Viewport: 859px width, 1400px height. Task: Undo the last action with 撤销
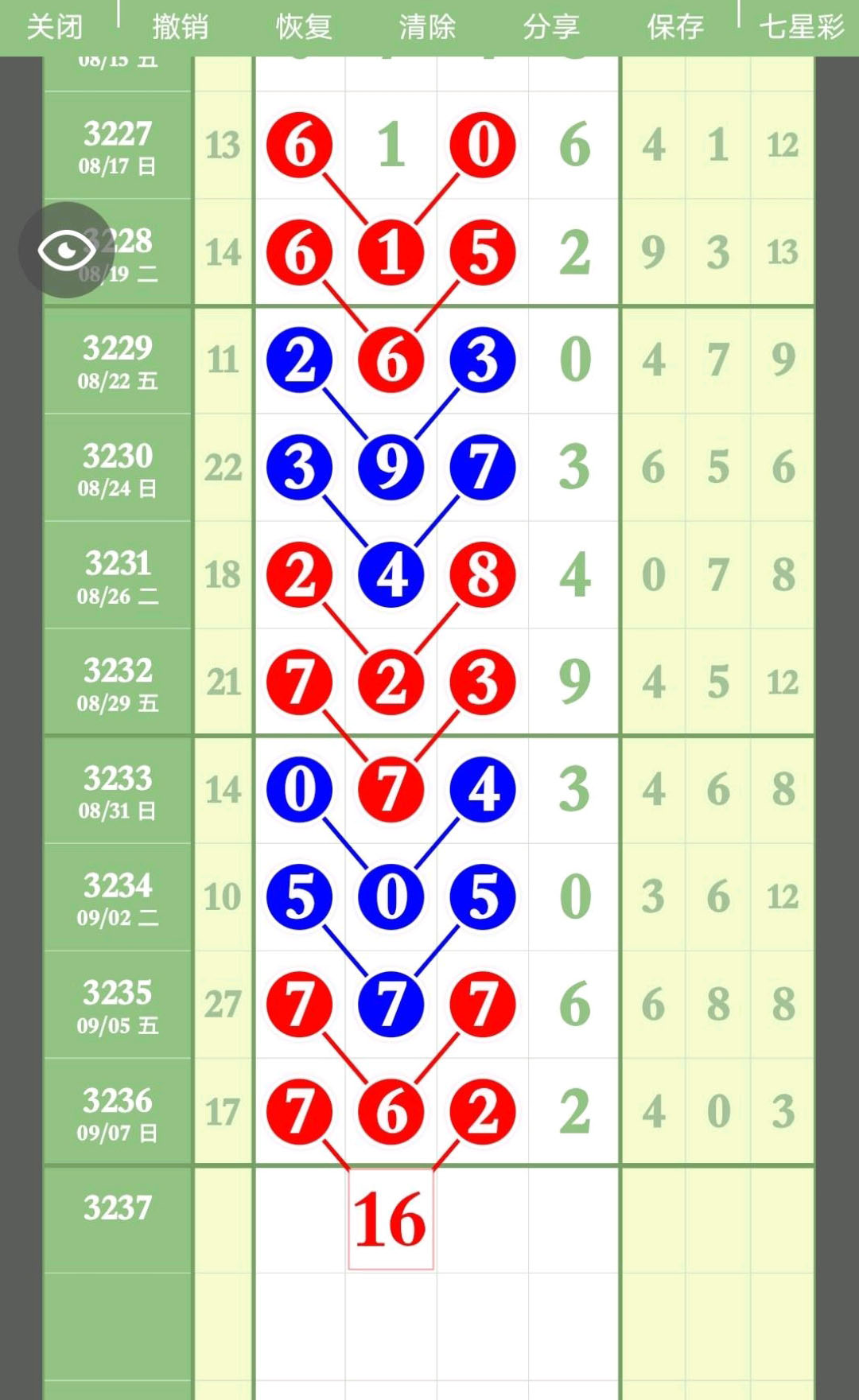[x=181, y=27]
